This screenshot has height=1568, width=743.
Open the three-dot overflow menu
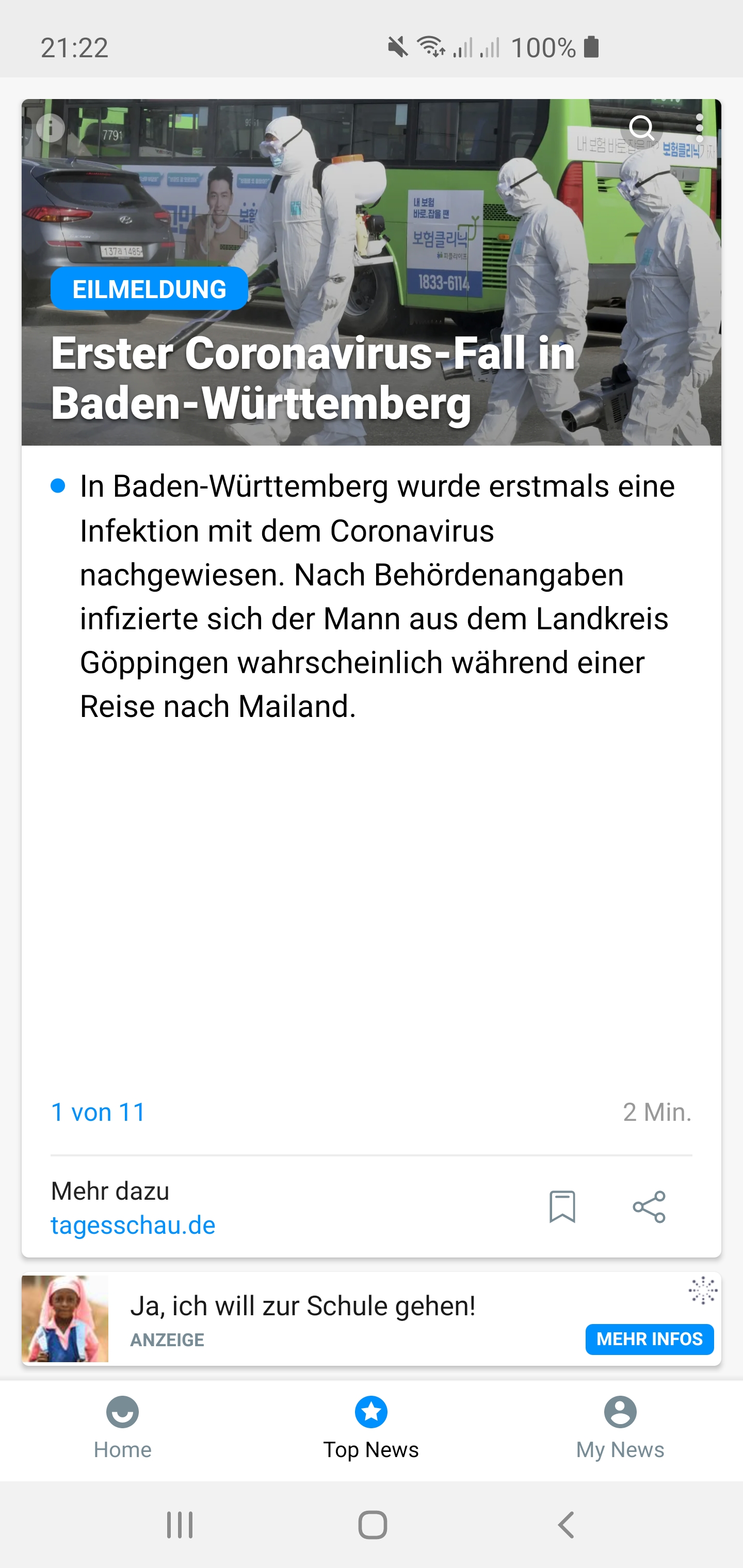[699, 128]
